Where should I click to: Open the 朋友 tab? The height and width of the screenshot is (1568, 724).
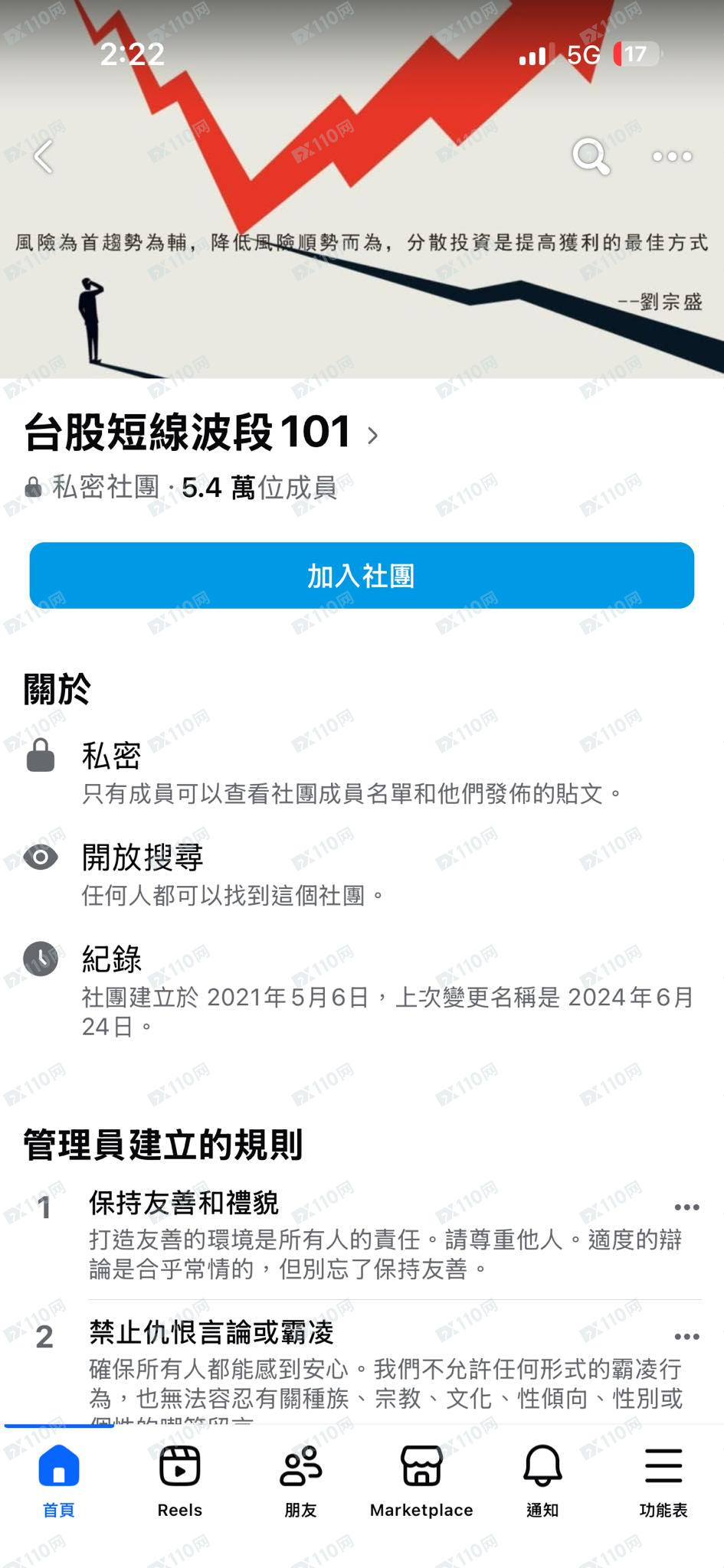[300, 1480]
